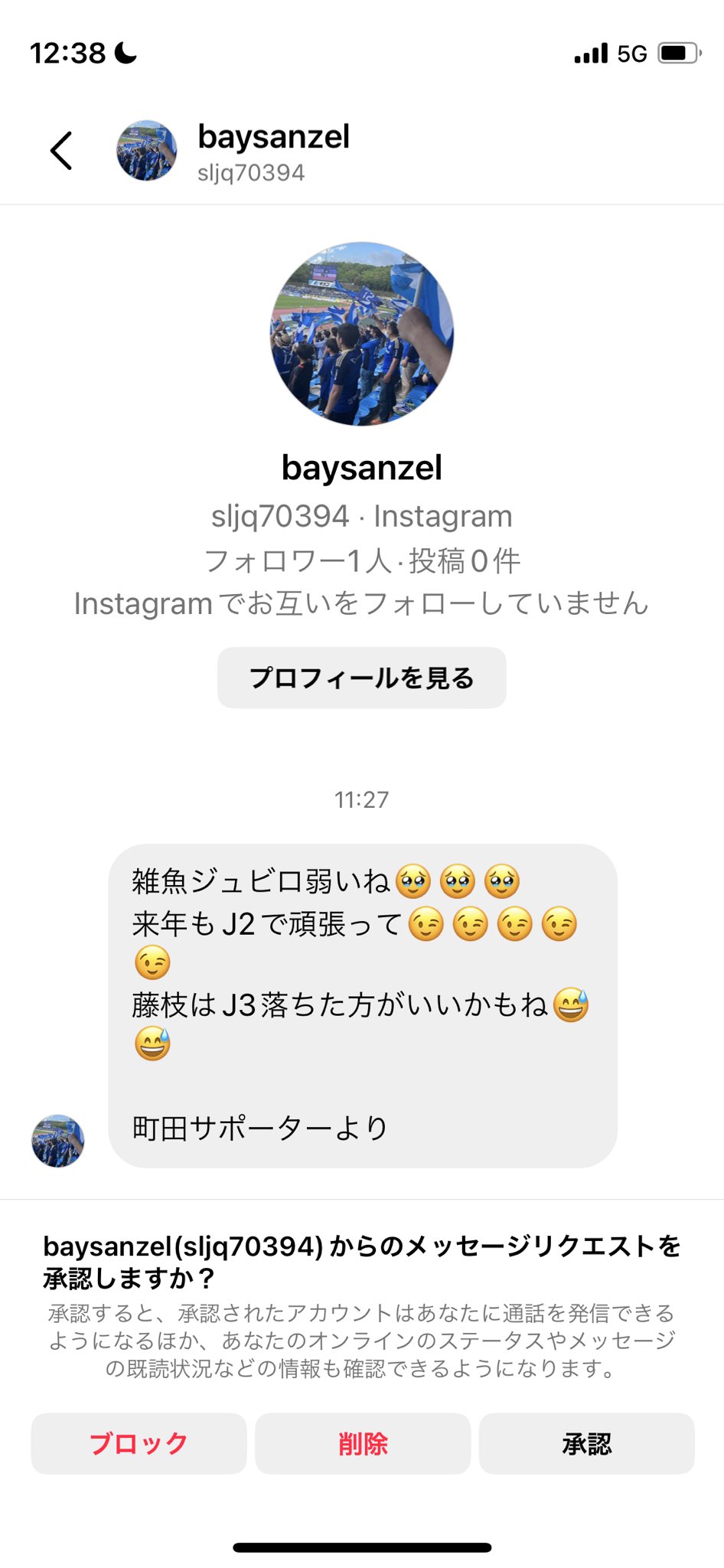View profile via プロフィールを見る button
This screenshot has width=724, height=1568.
pyautogui.click(x=362, y=678)
